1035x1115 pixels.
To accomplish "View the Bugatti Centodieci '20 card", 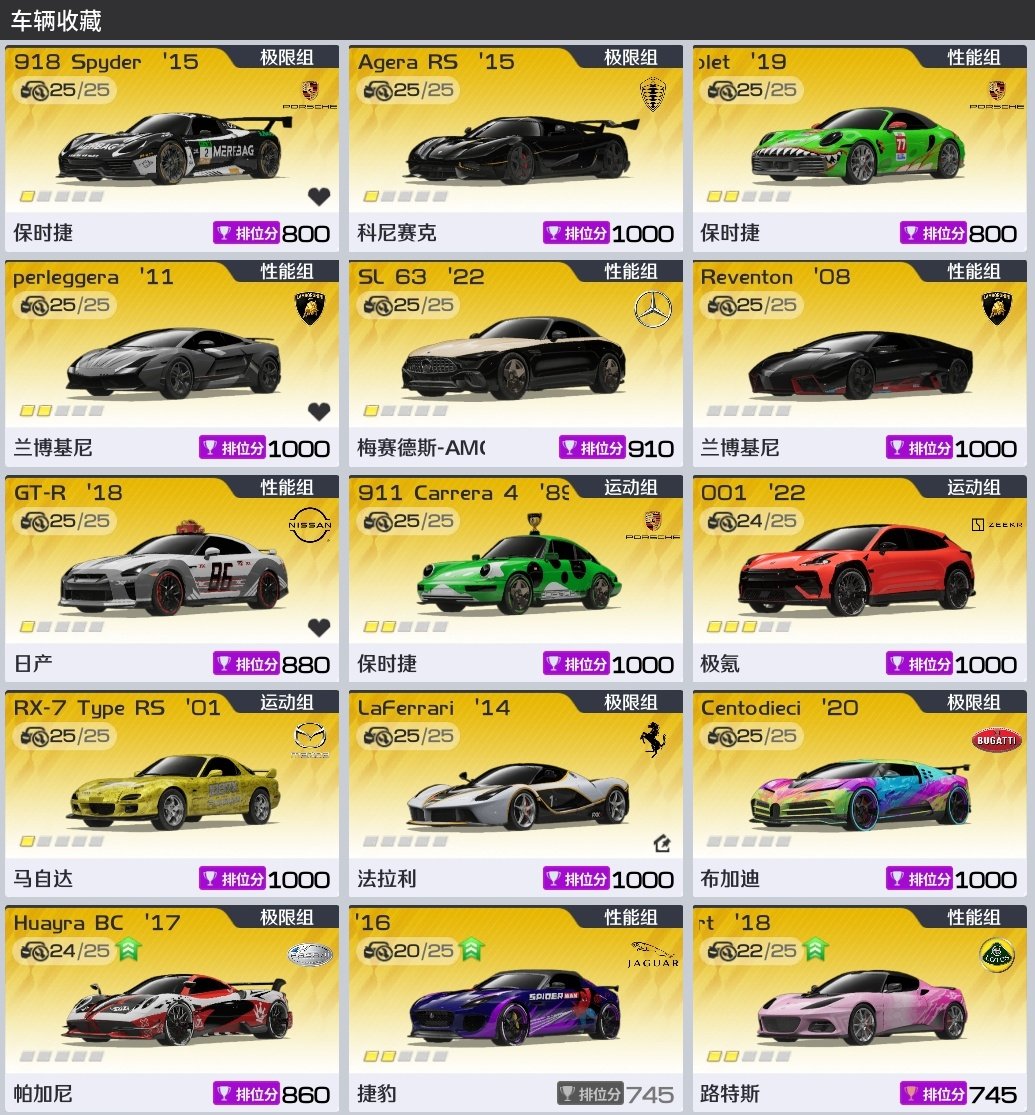I will click(x=858, y=794).
